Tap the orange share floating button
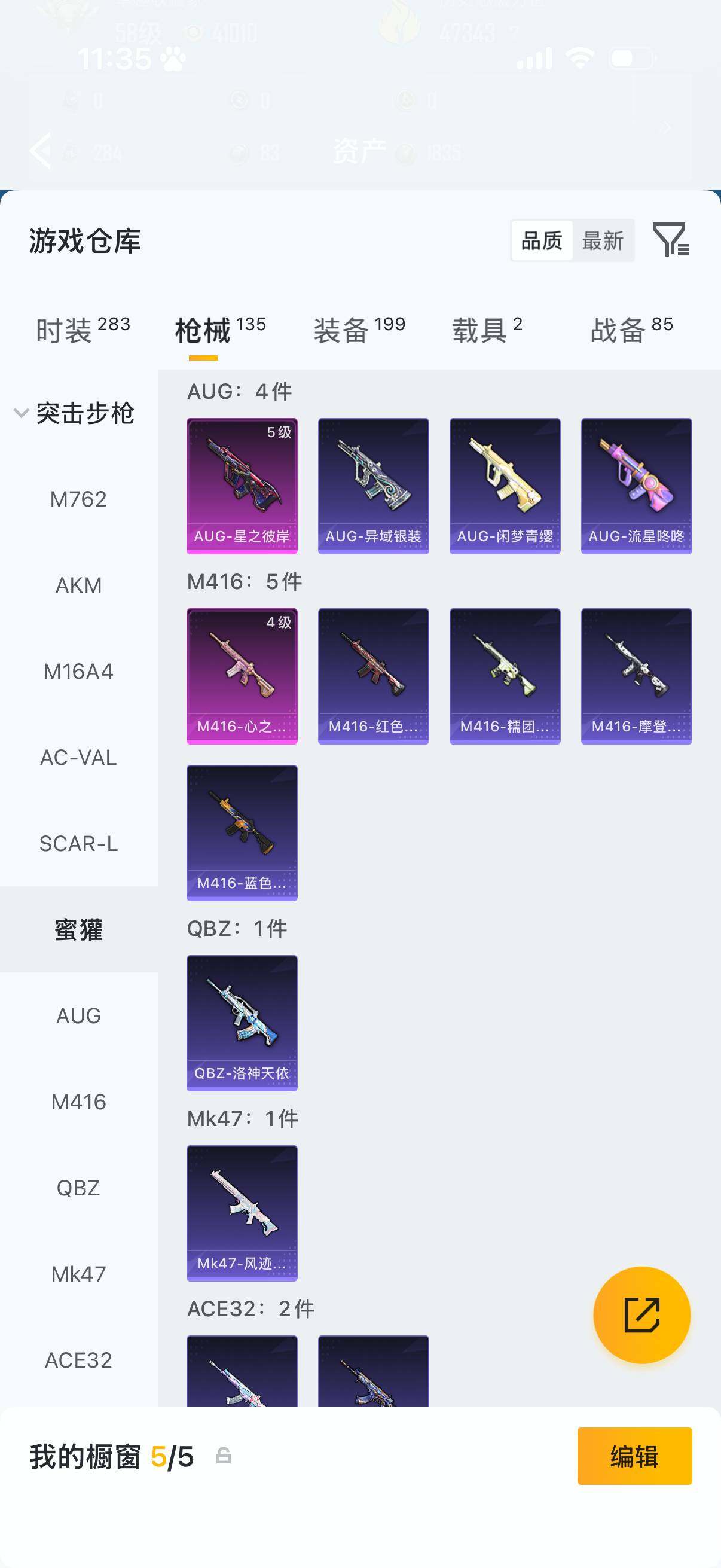The image size is (721, 1568). click(641, 1315)
